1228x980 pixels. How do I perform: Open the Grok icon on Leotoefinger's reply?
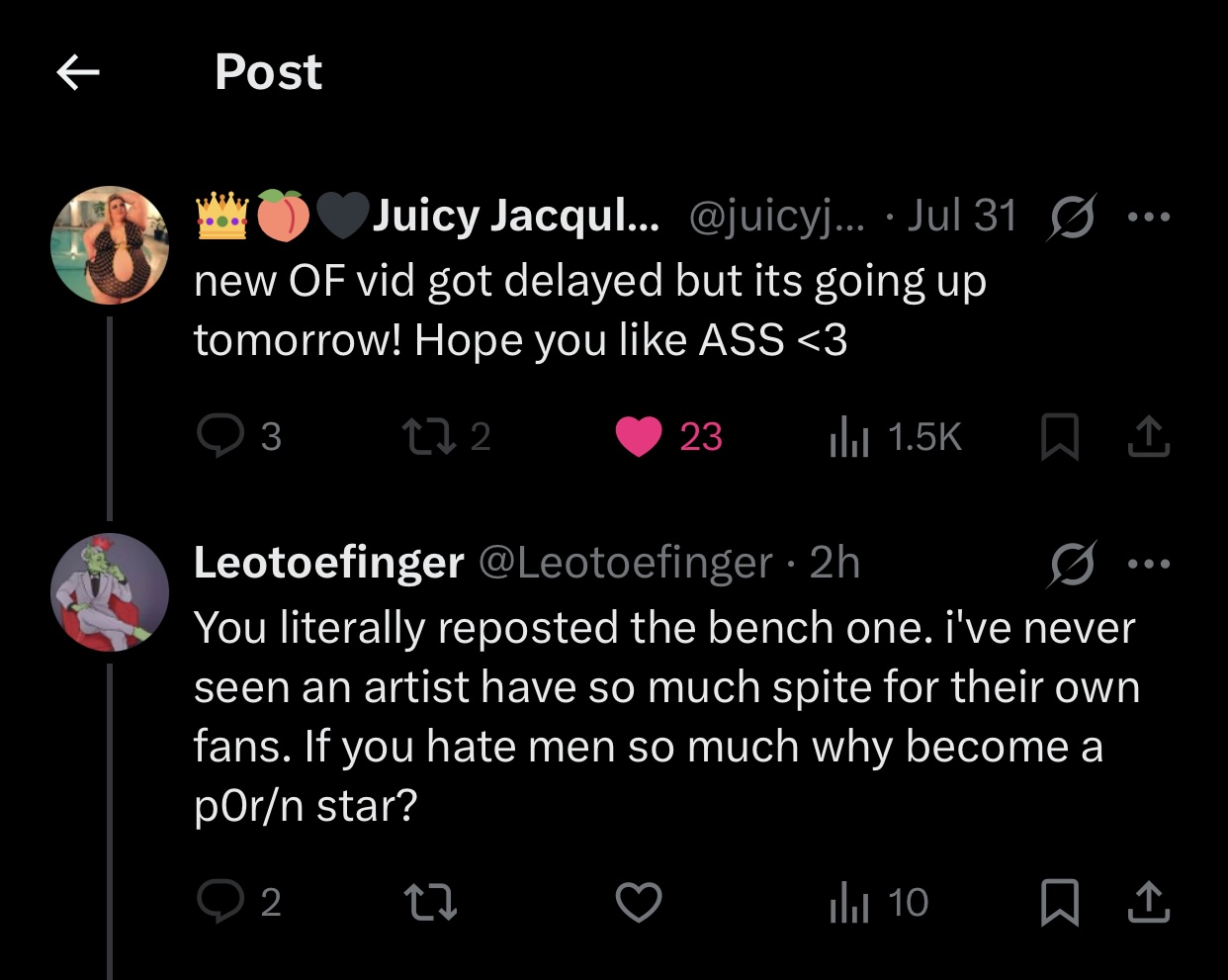coord(1072,564)
